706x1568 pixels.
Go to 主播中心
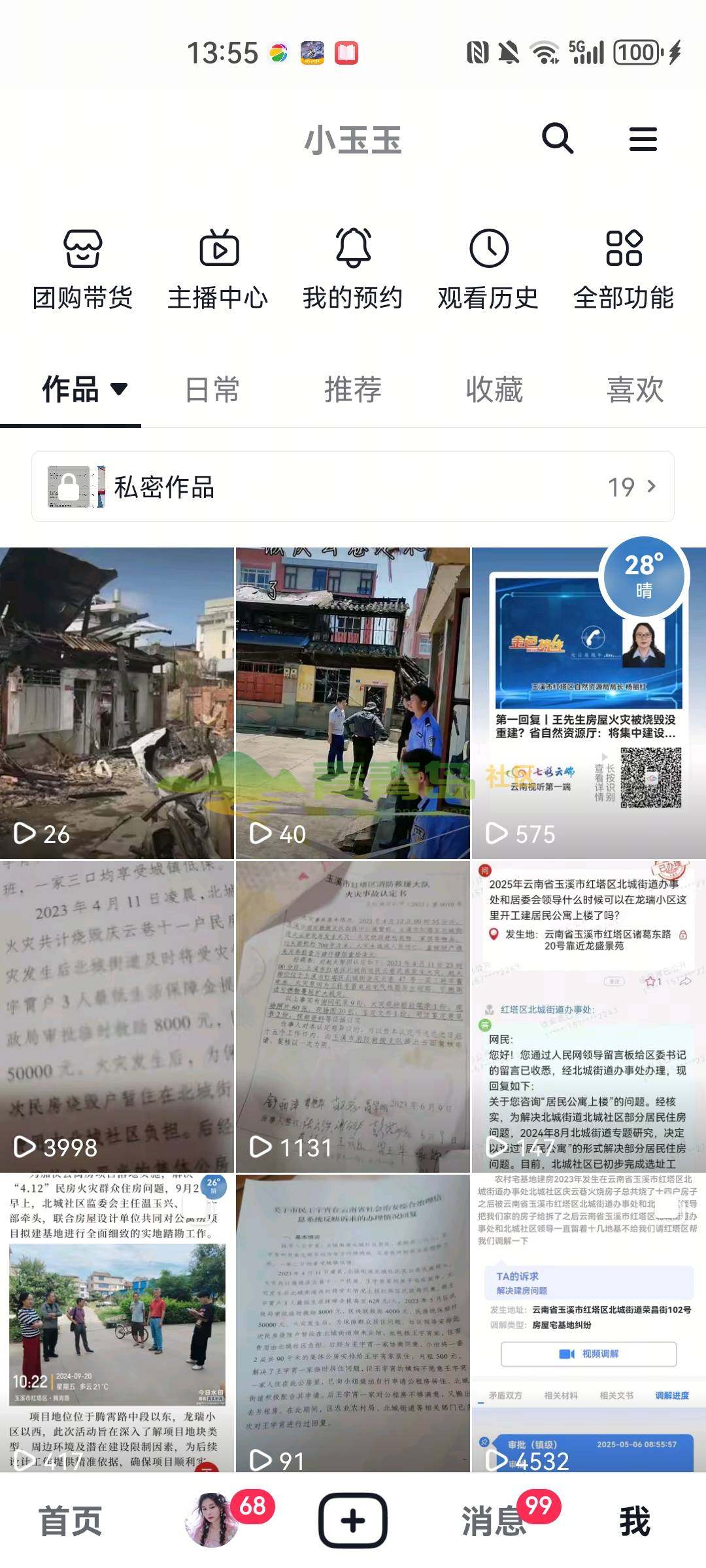pos(218,269)
